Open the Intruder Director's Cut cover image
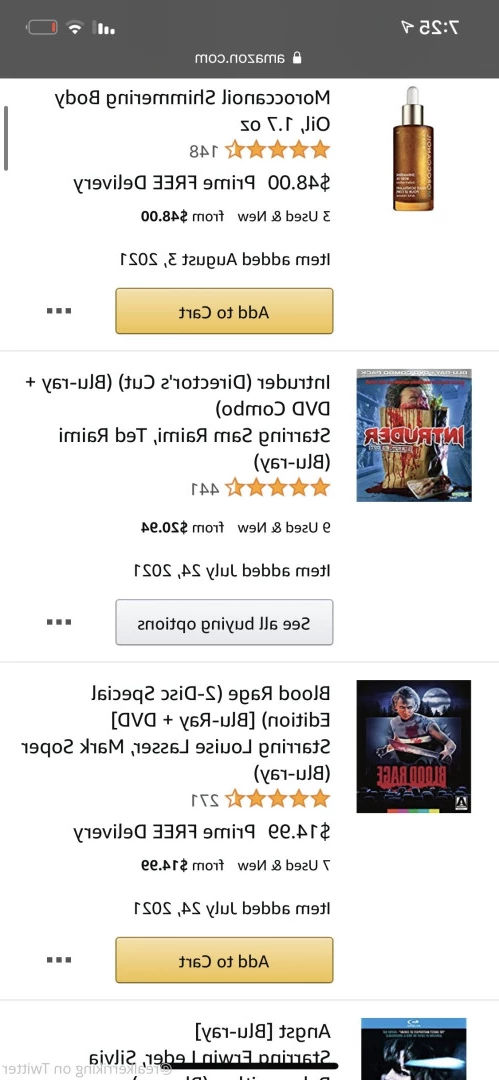 pyautogui.click(x=414, y=435)
